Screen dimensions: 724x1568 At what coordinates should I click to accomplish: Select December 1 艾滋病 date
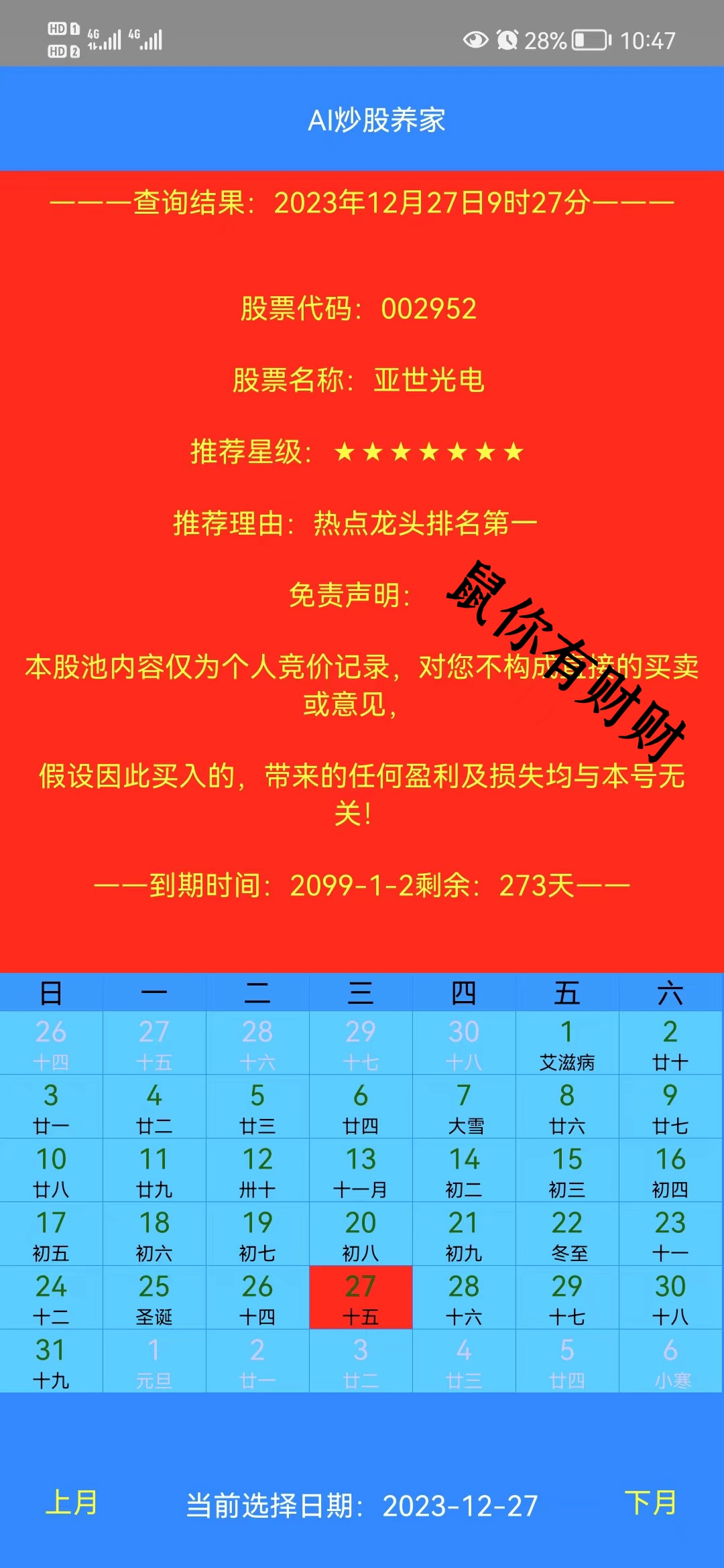tap(567, 1043)
